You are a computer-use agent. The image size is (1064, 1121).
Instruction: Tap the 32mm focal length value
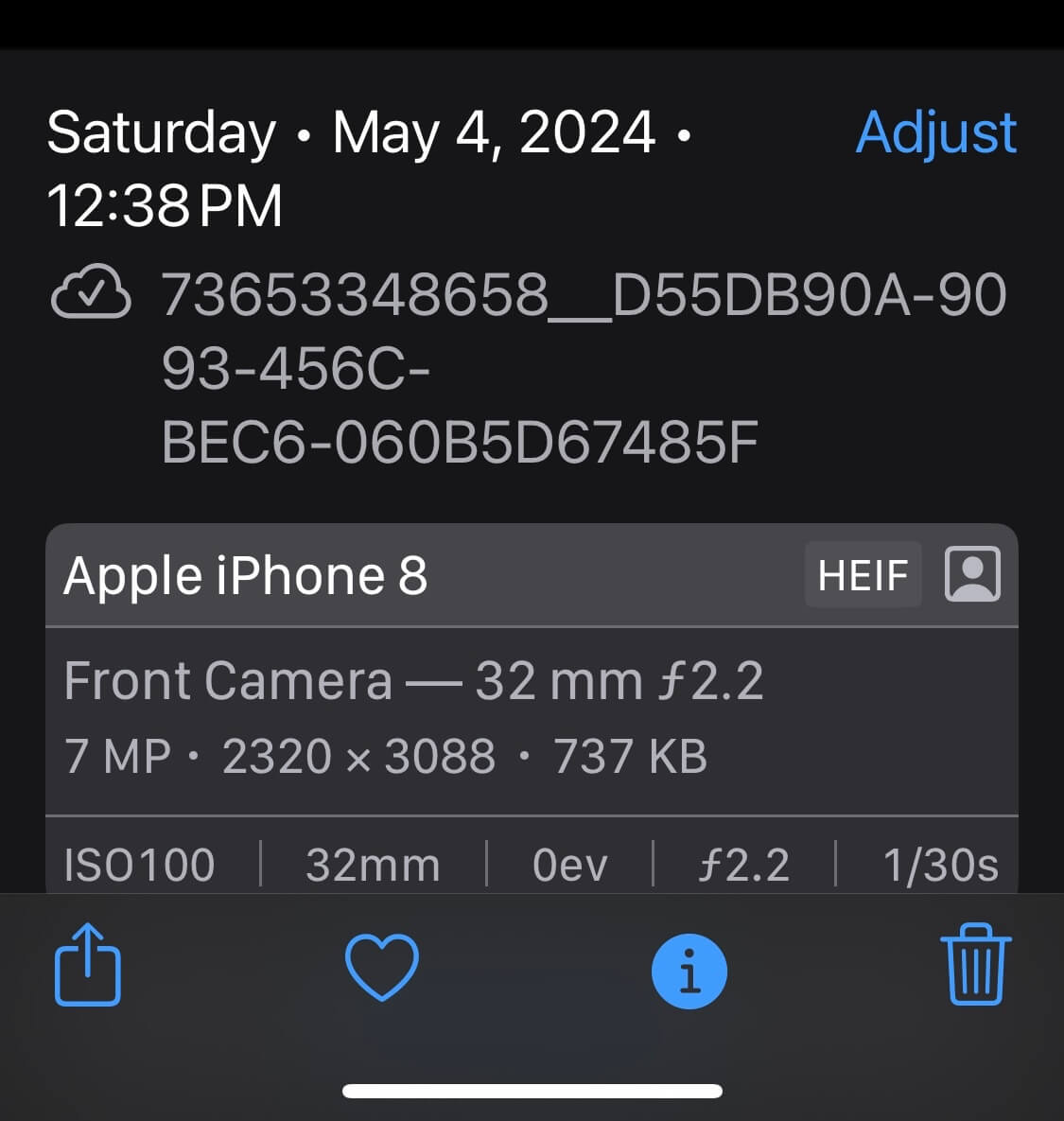(x=371, y=863)
